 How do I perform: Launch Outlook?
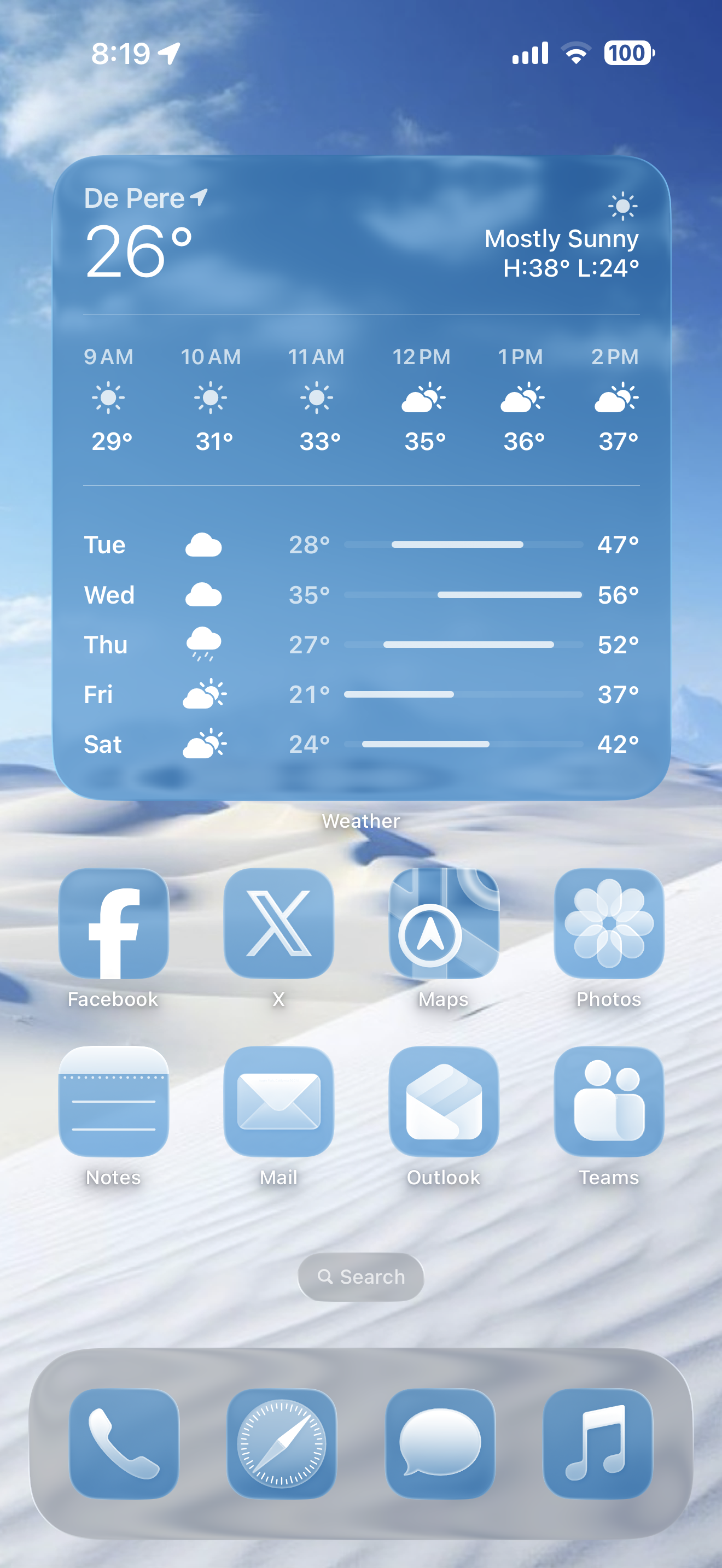click(x=444, y=1101)
